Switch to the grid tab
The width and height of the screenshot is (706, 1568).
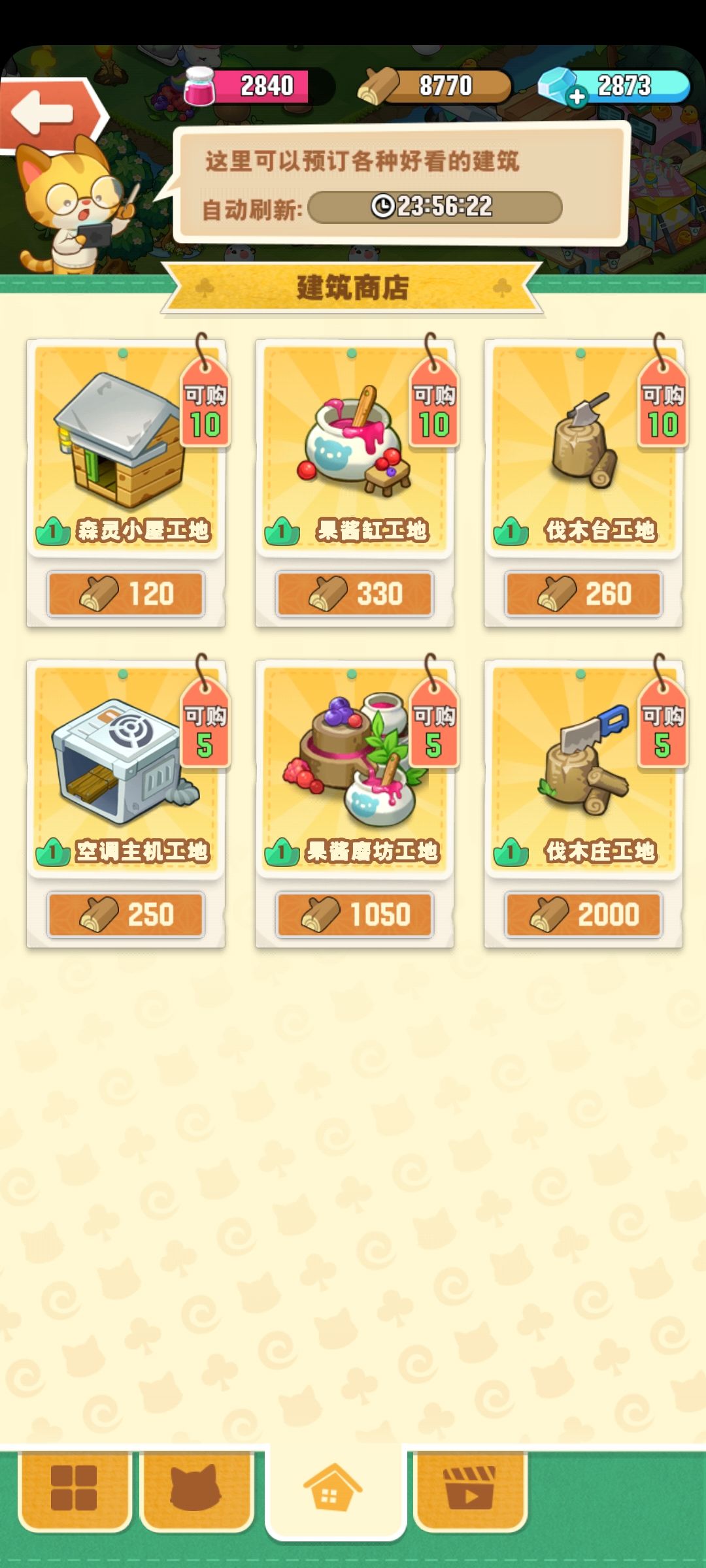click(x=74, y=1488)
